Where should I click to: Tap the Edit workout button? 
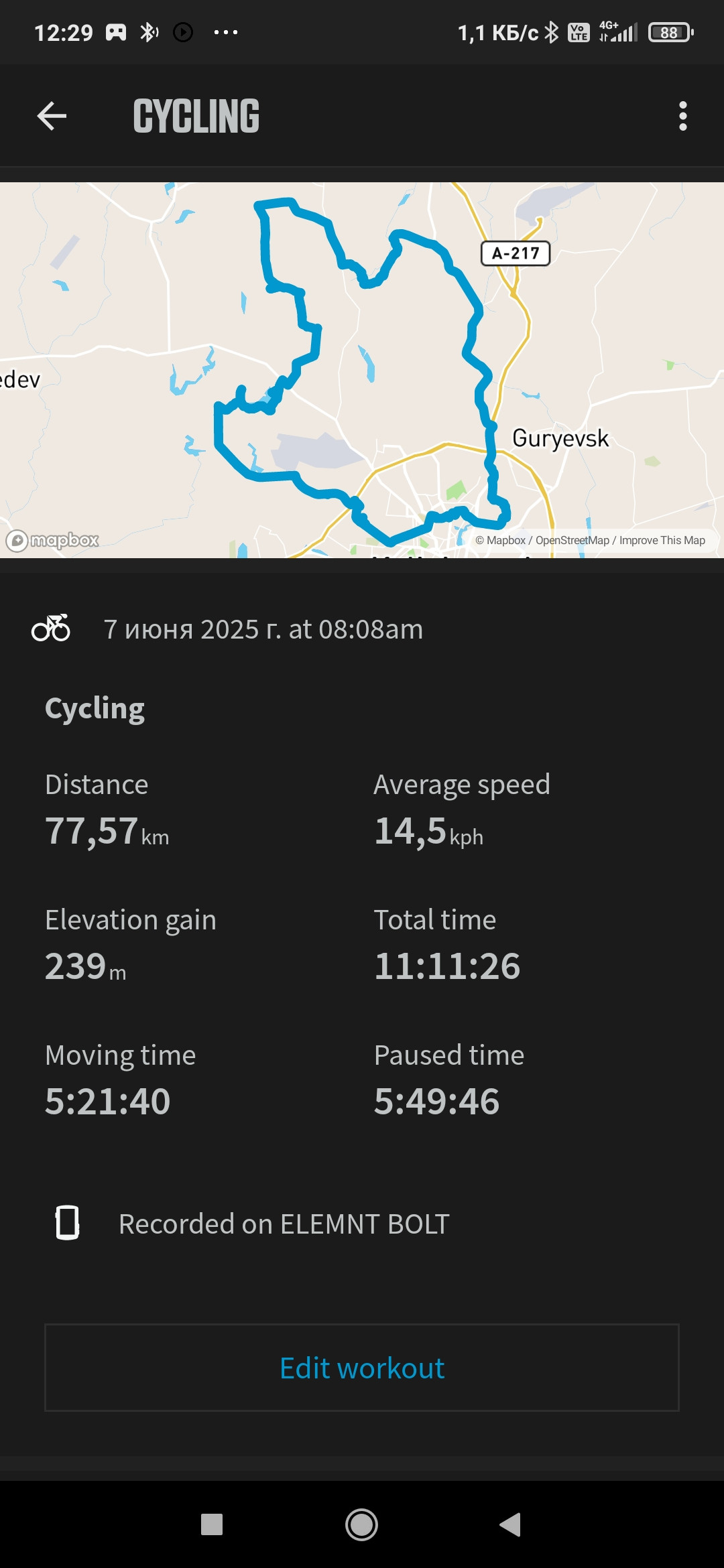point(362,1368)
